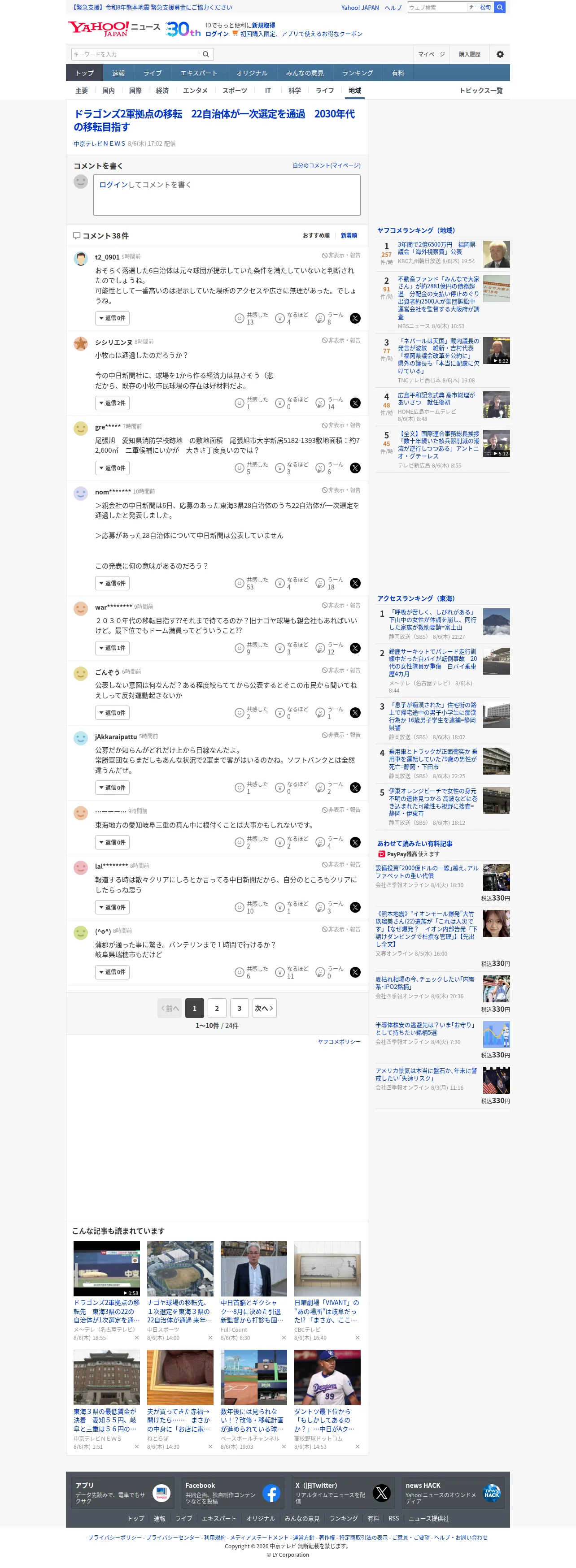Open 自分のコメント(マイページ) link
Image resolution: width=576 pixels, height=1568 pixels.
[327, 165]
